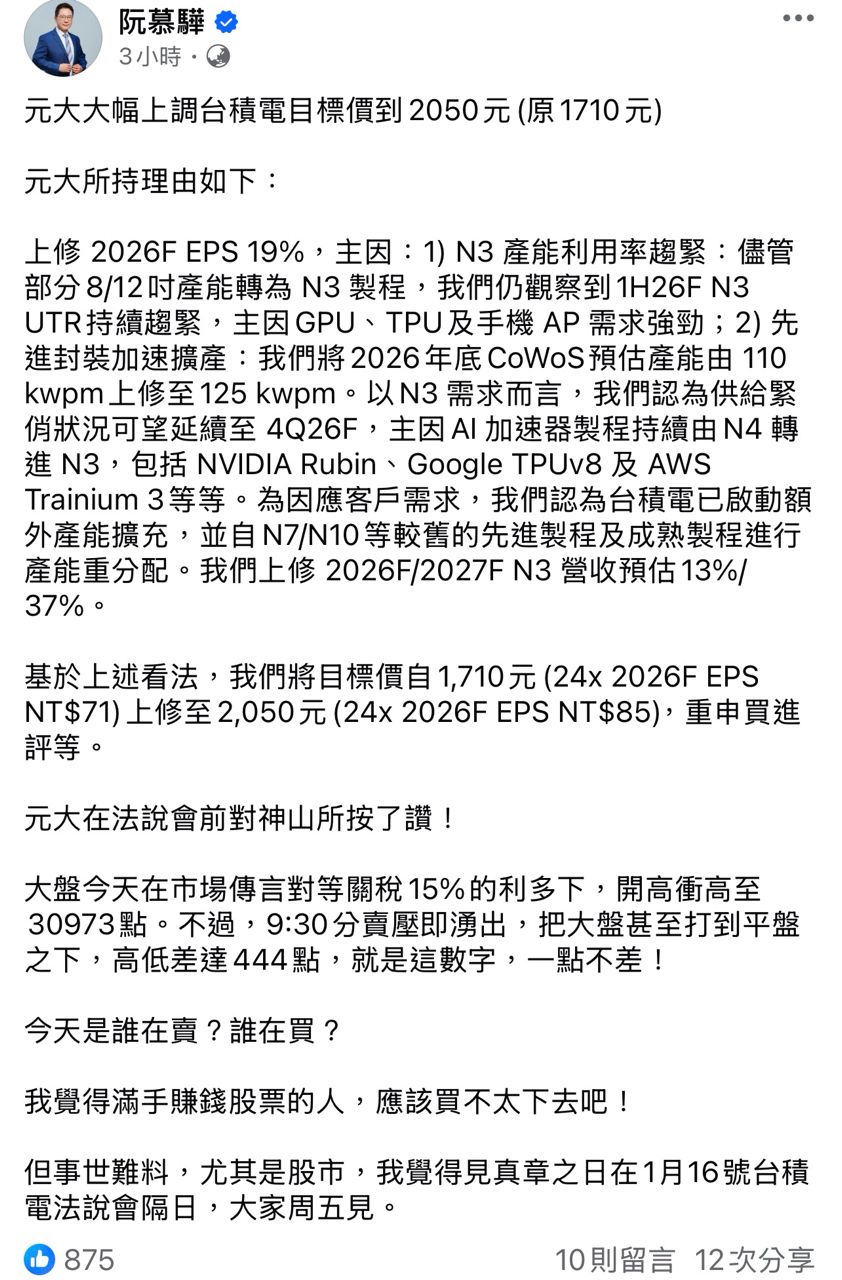View the 12次分享 shares list
842x1280 pixels.
pos(755,1259)
